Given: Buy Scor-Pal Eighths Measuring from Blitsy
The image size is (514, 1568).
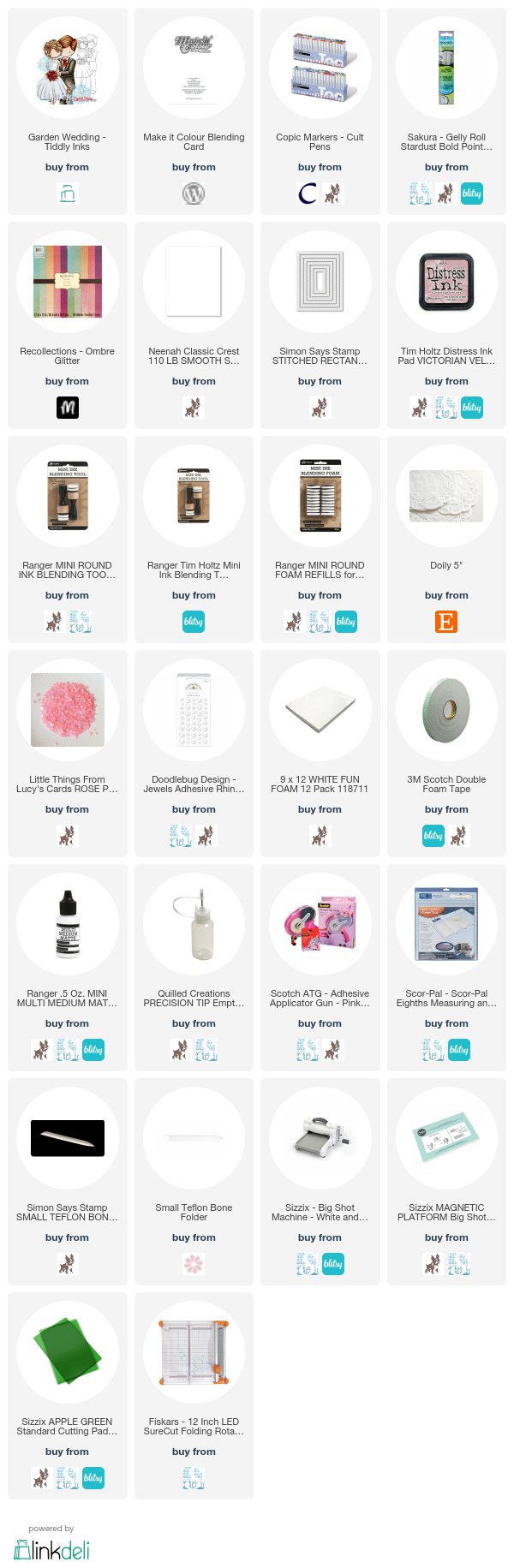Looking at the screenshot, I should tap(459, 1050).
